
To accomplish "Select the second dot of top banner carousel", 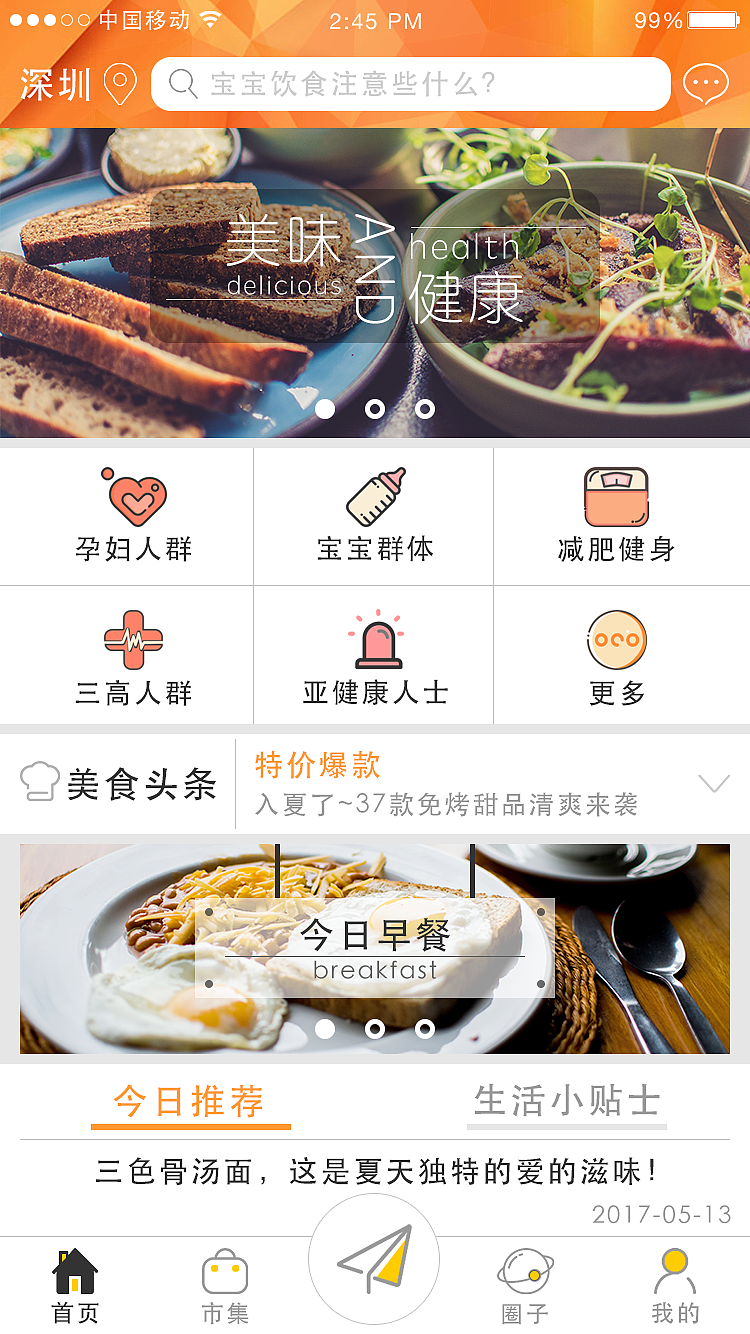I will (x=374, y=409).
